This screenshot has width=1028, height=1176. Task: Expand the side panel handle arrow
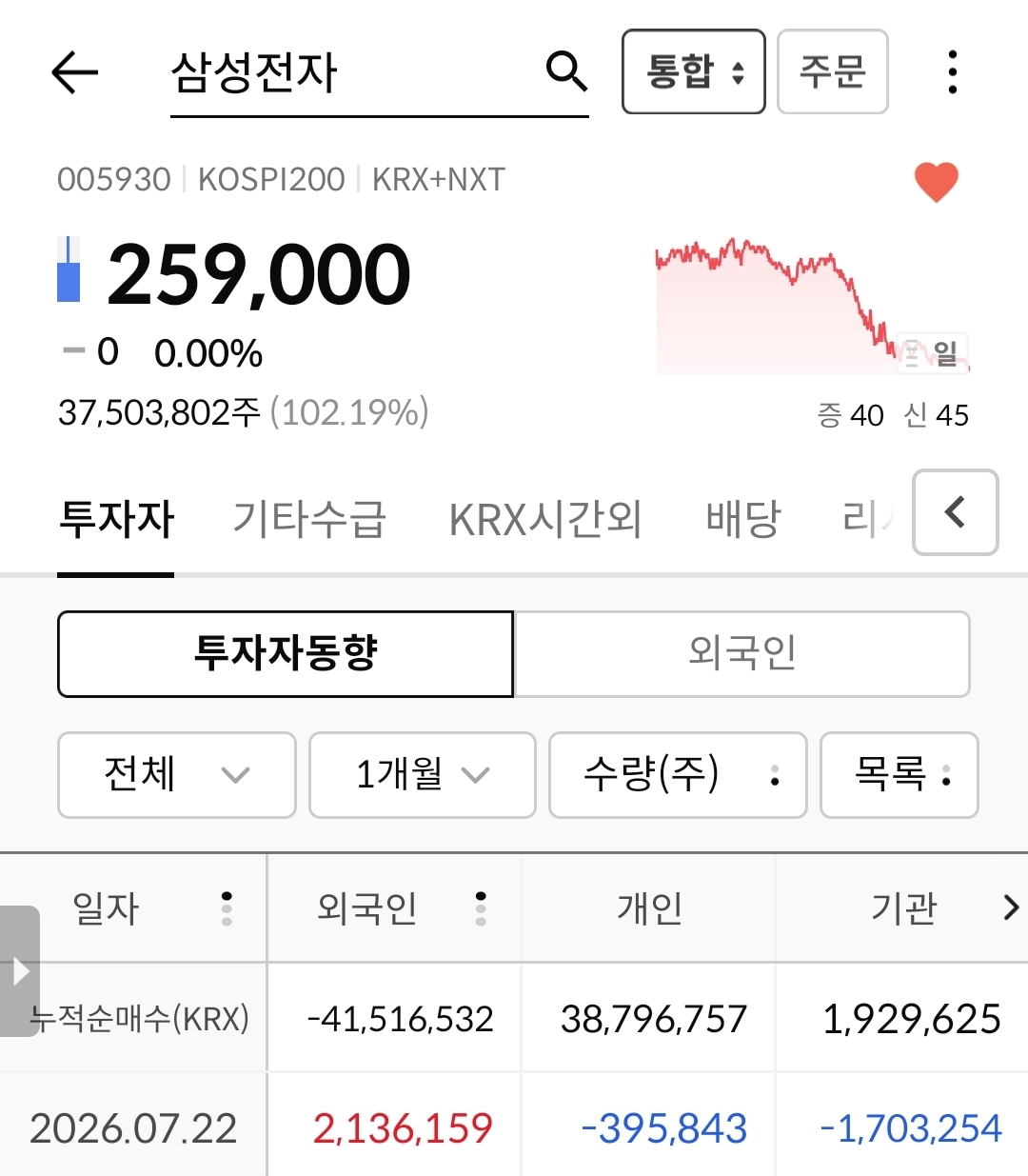[x=20, y=972]
